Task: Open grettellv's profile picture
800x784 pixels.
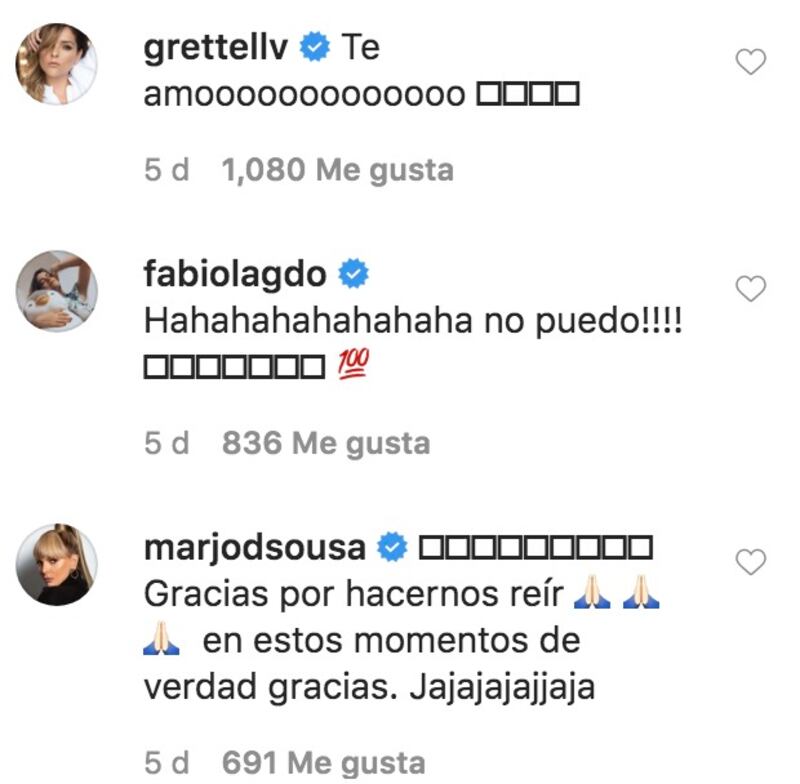Action: pyautogui.click(x=56, y=63)
